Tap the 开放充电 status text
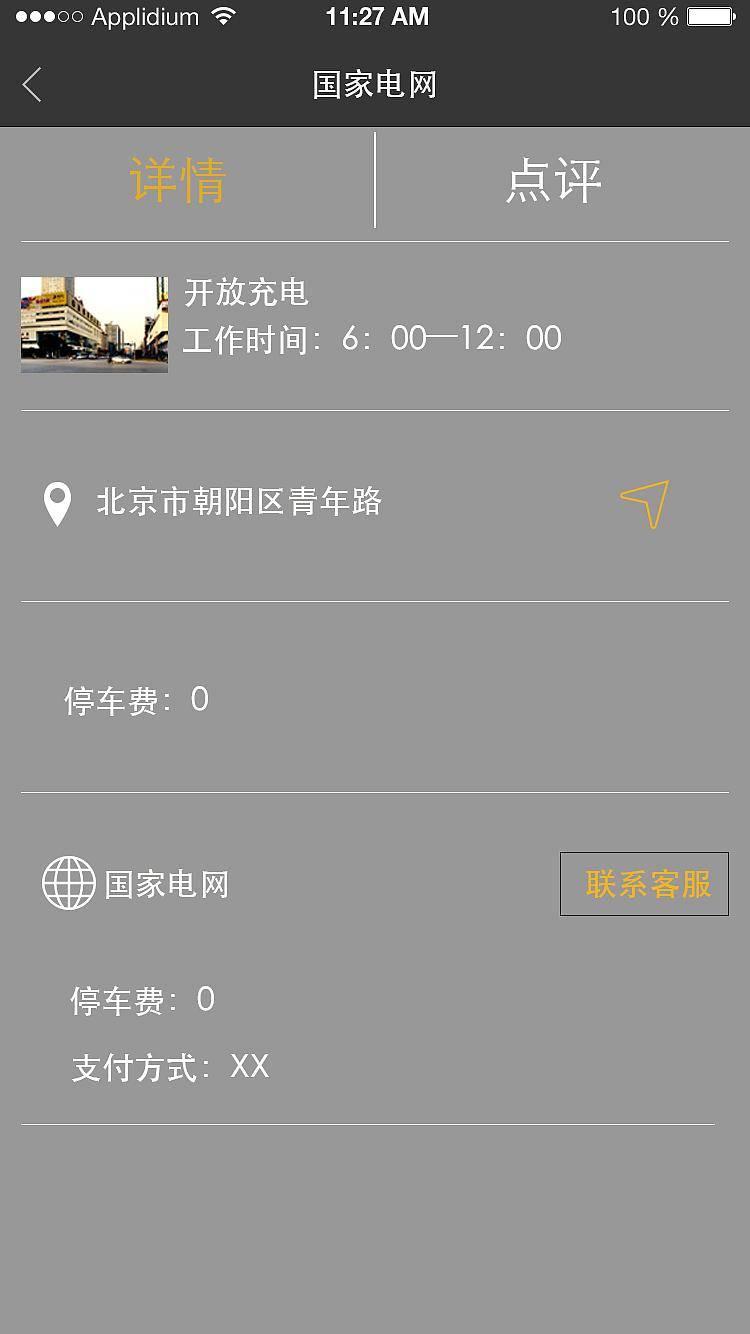The height and width of the screenshot is (1334, 750). pyautogui.click(x=246, y=294)
